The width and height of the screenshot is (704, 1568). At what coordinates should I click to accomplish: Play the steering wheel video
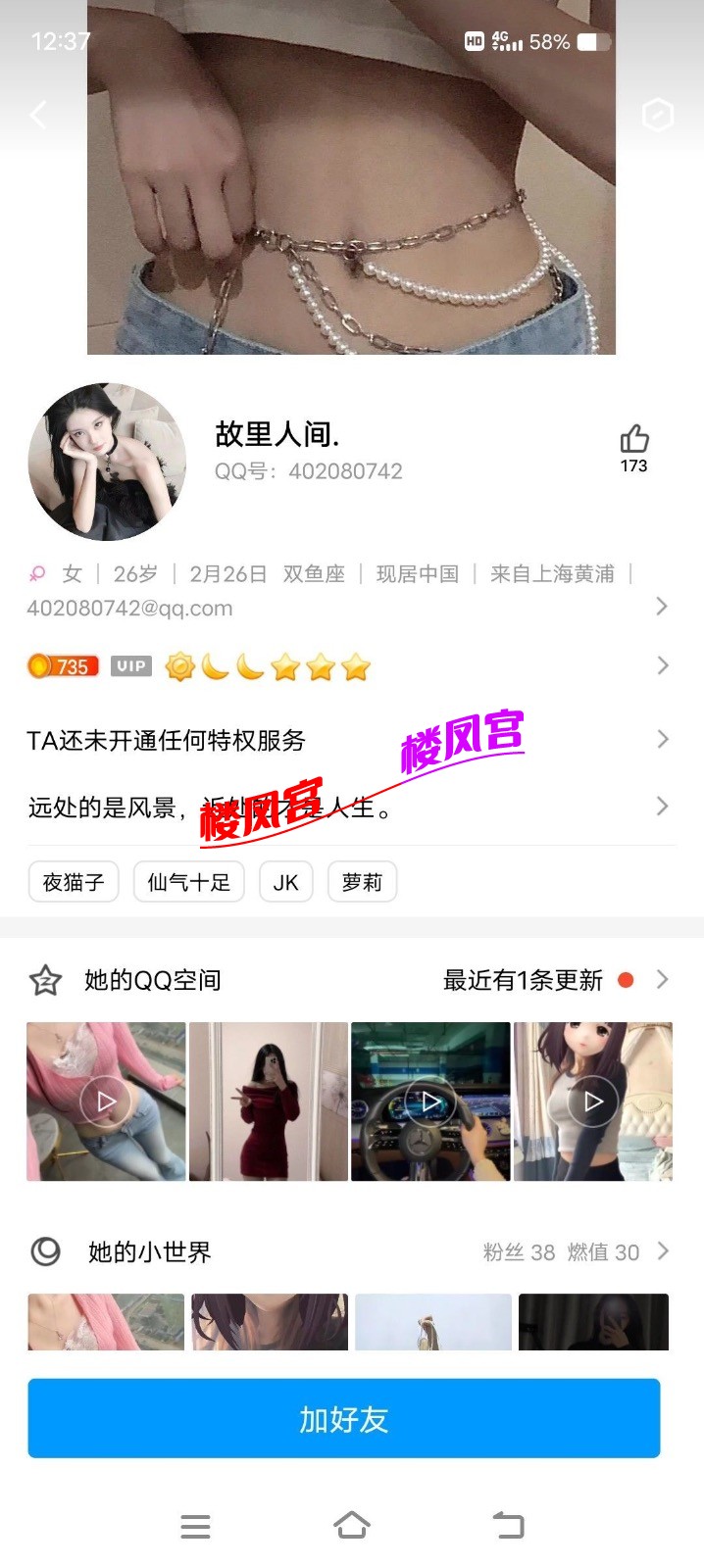pyautogui.click(x=430, y=1102)
